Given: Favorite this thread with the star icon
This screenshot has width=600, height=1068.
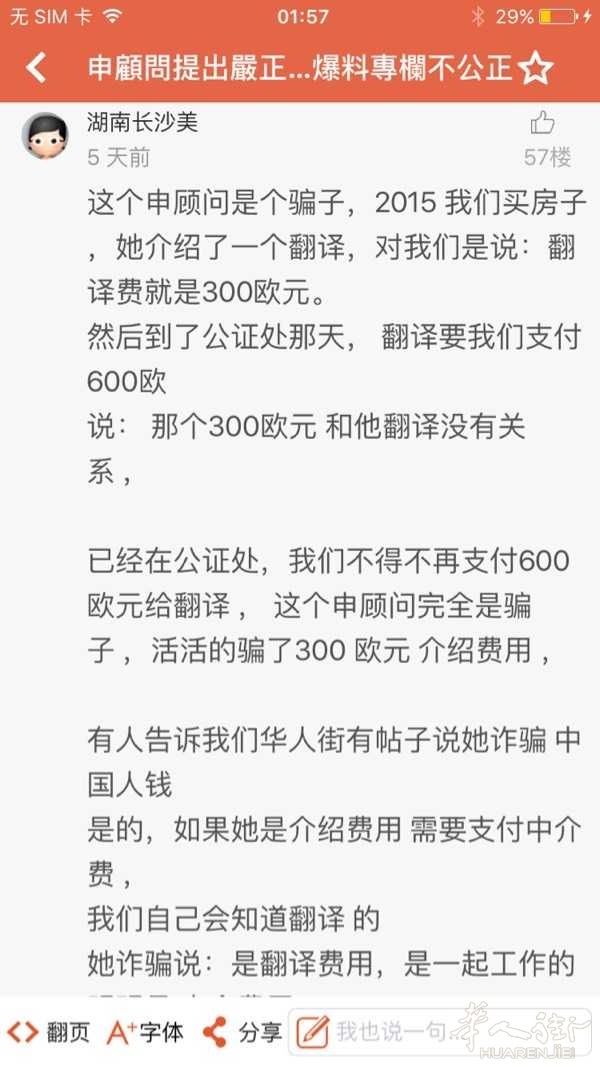Looking at the screenshot, I should click(537, 68).
